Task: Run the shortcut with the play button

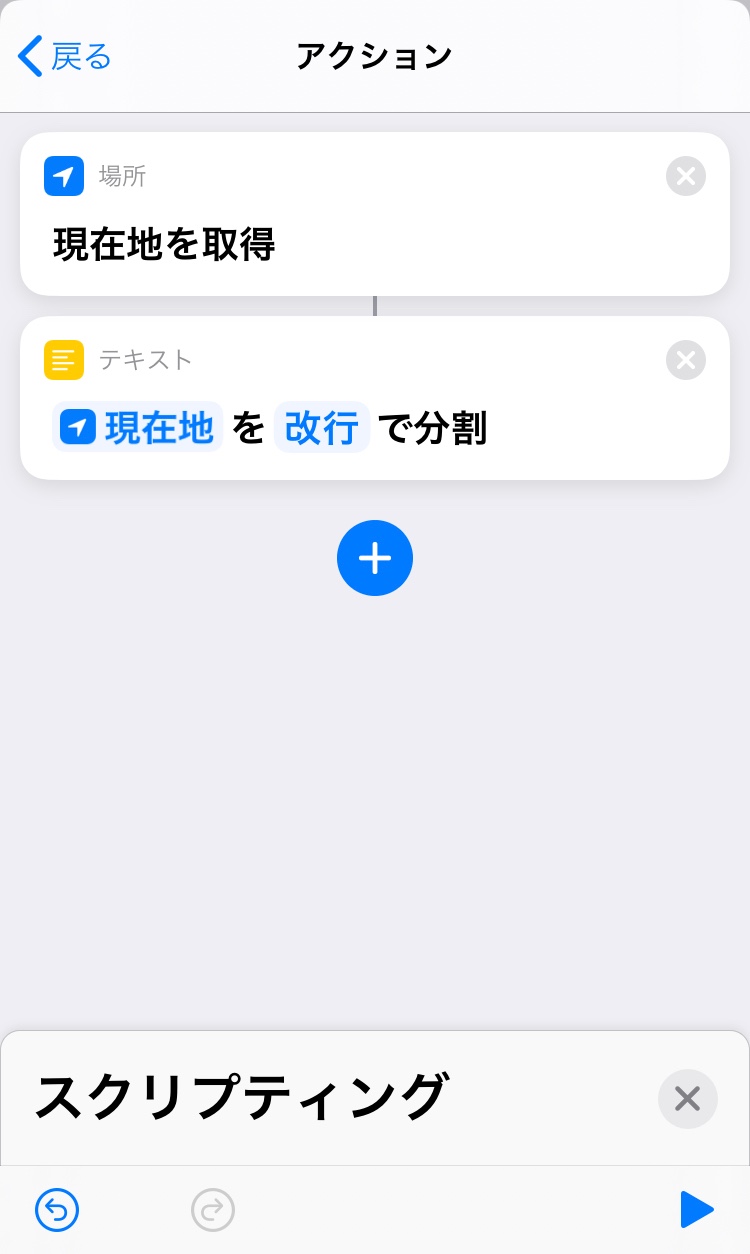Action: tap(696, 1210)
